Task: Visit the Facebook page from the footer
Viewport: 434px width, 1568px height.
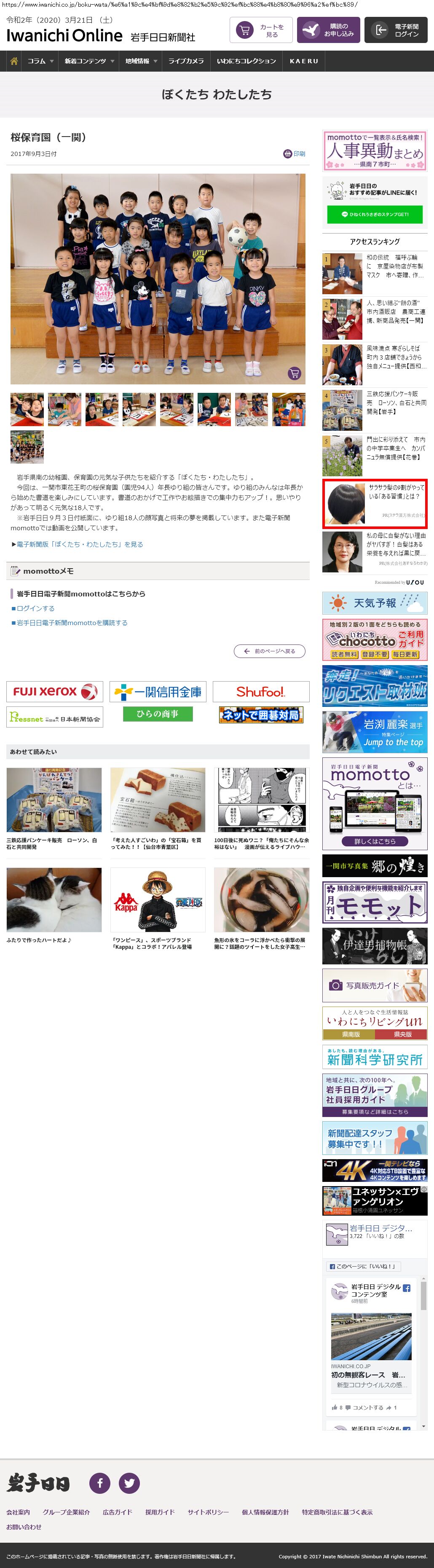Action: point(100,1482)
